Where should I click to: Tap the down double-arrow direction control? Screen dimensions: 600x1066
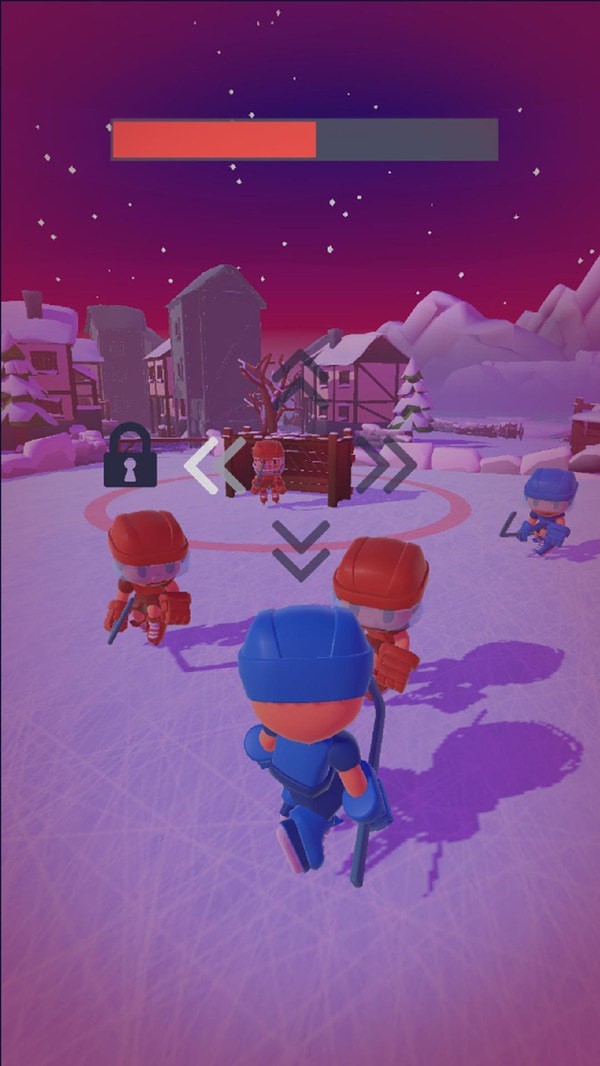click(x=301, y=549)
